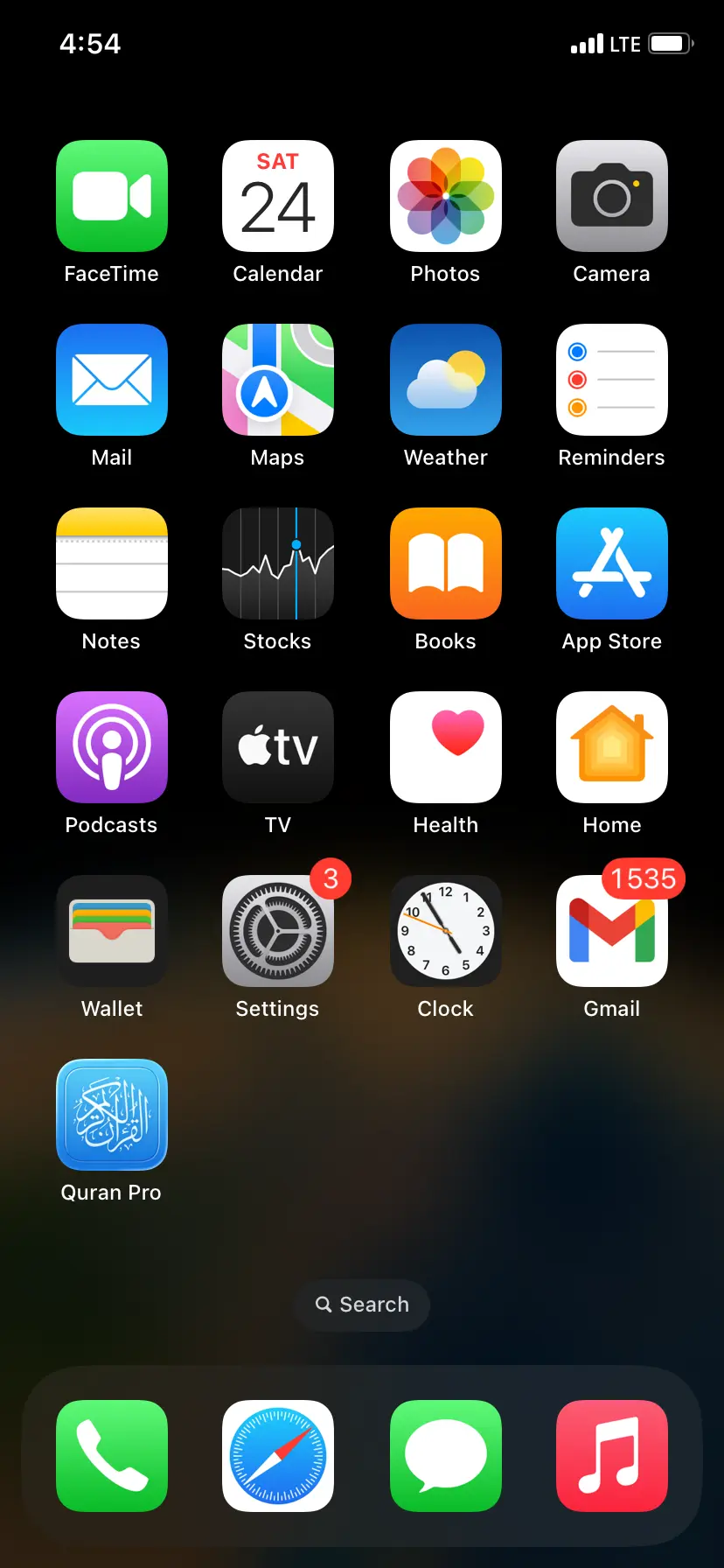The image size is (724, 1568).
Task: Launch the Quran Pro app
Action: click(112, 1115)
